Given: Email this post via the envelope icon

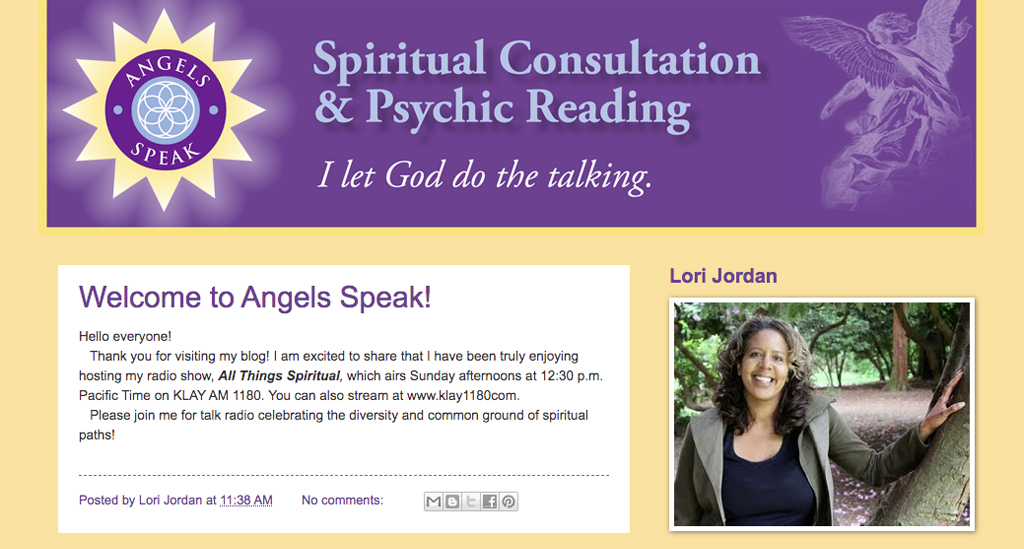Looking at the screenshot, I should pyautogui.click(x=433, y=502).
